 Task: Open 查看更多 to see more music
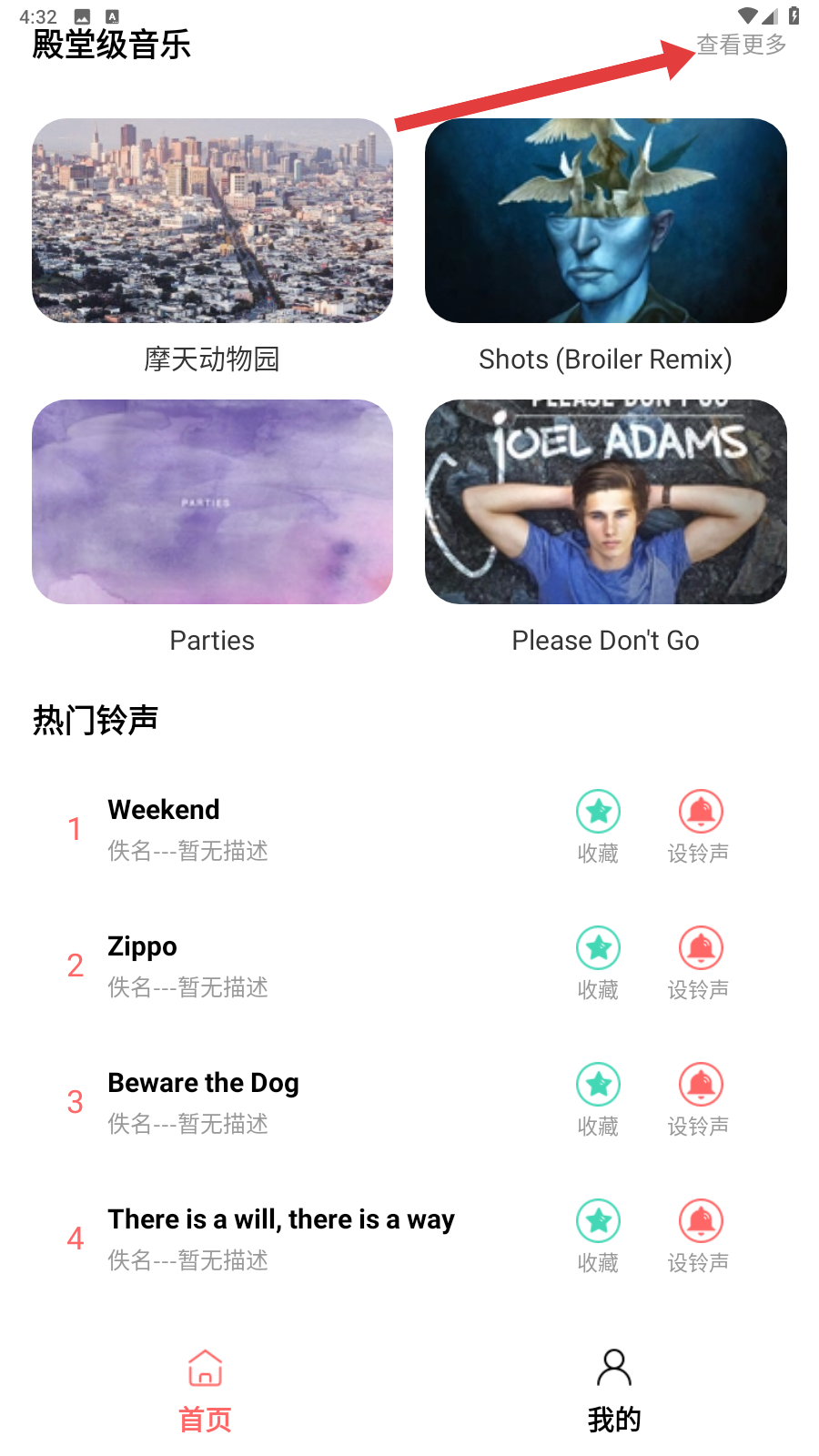(x=741, y=45)
